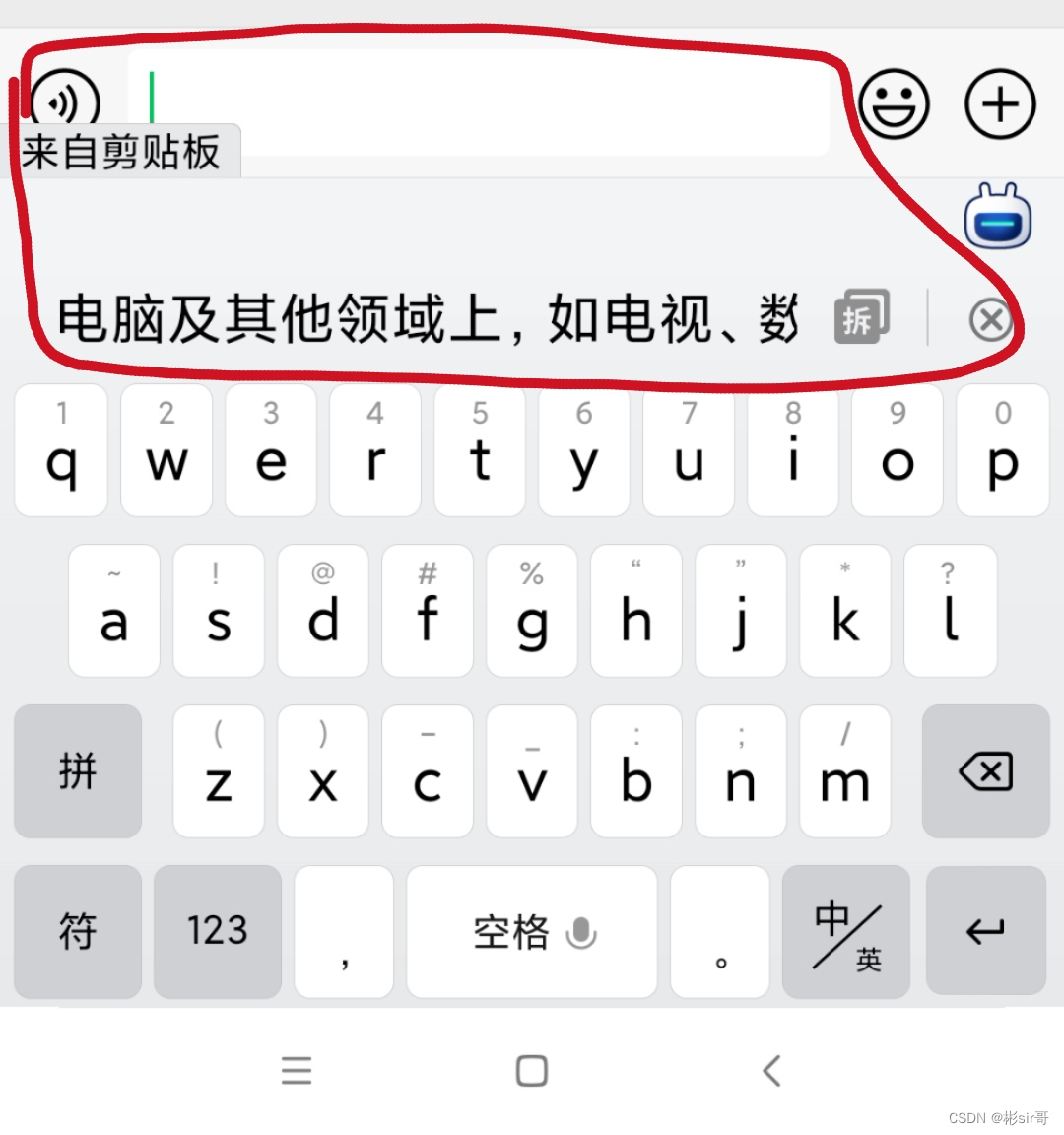Hit the backspace key
The width and height of the screenshot is (1064, 1135).
click(x=985, y=770)
